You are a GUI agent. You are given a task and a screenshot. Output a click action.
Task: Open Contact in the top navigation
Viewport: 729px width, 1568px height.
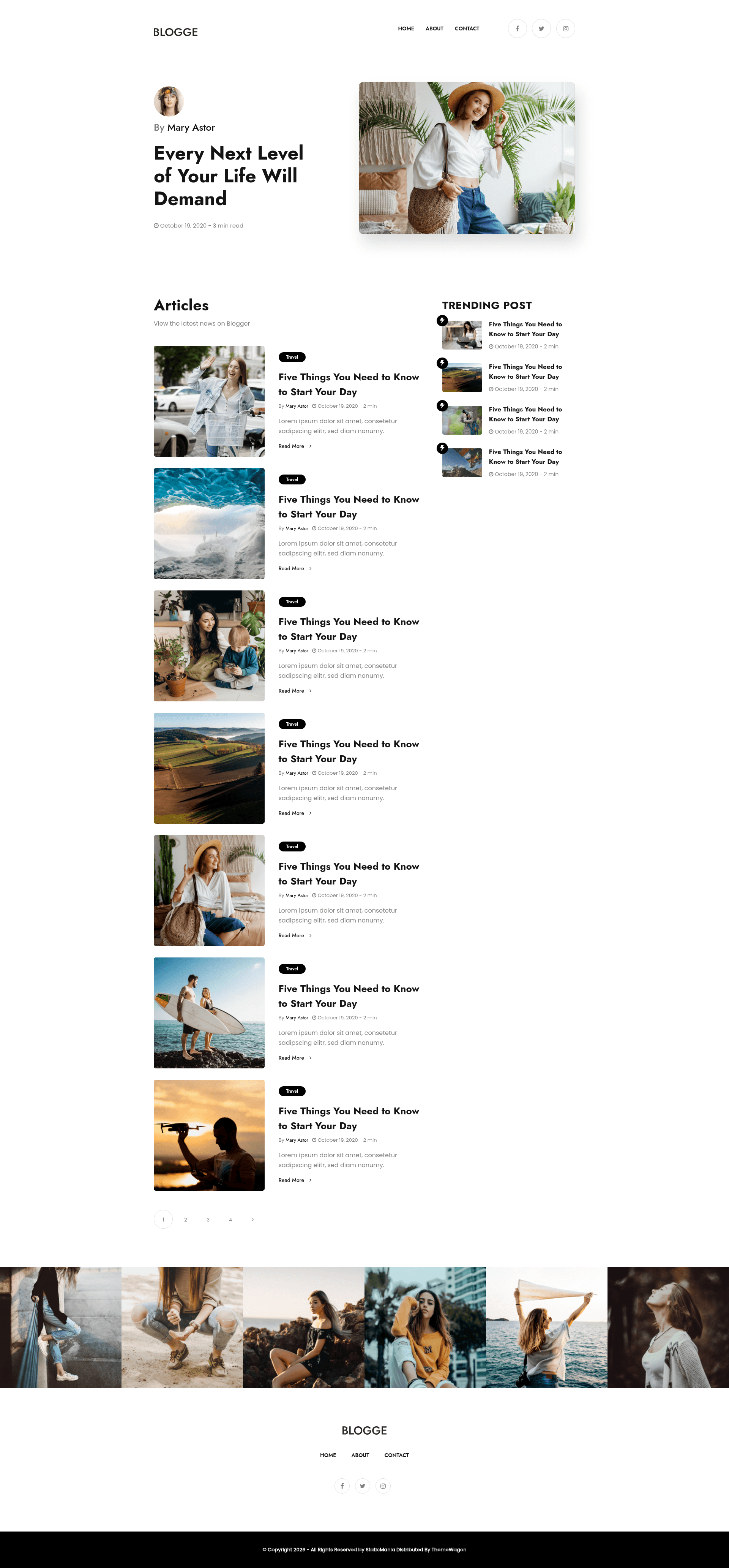click(x=467, y=28)
